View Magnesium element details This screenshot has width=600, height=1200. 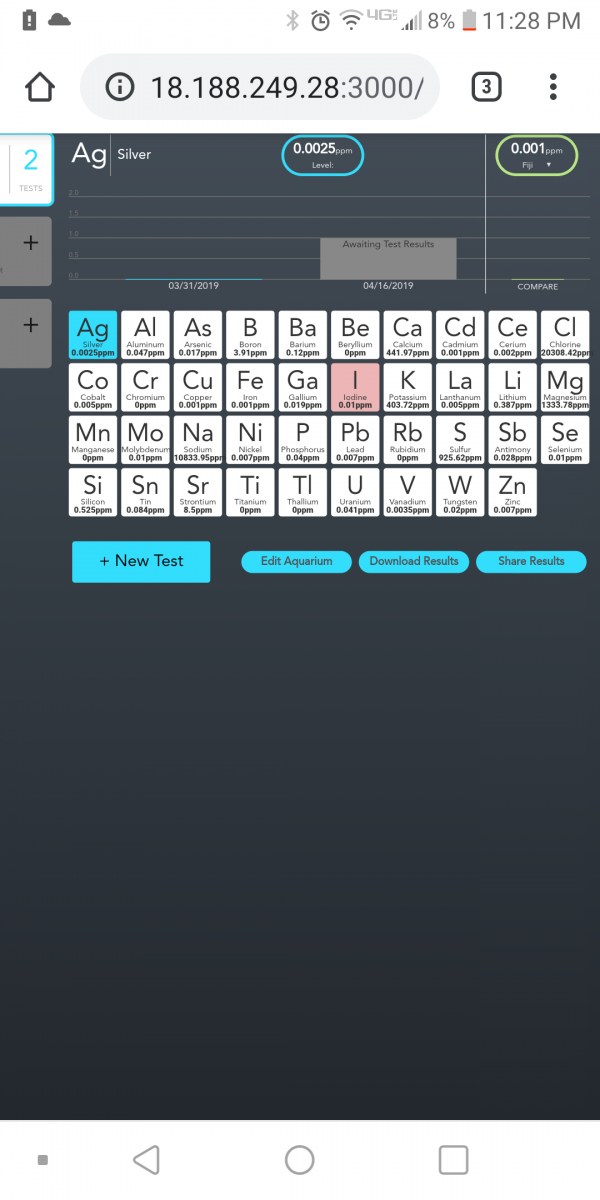tap(565, 388)
